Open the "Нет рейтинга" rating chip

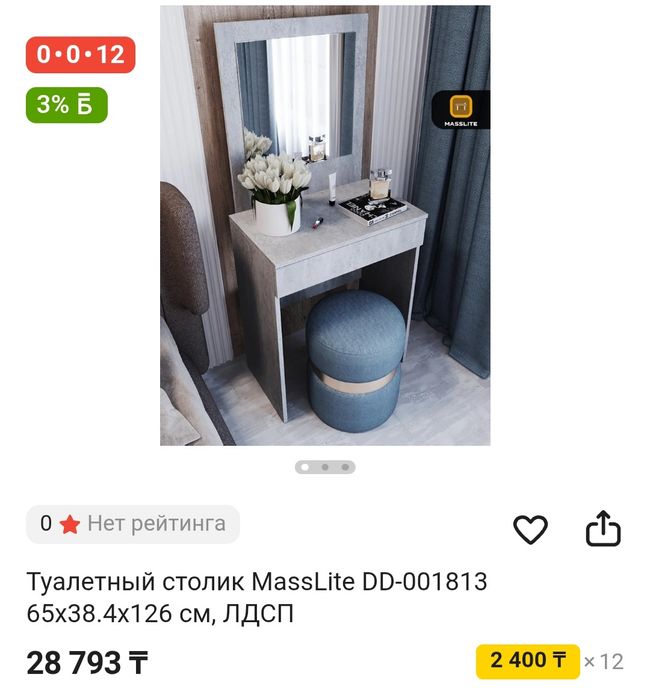(x=133, y=523)
